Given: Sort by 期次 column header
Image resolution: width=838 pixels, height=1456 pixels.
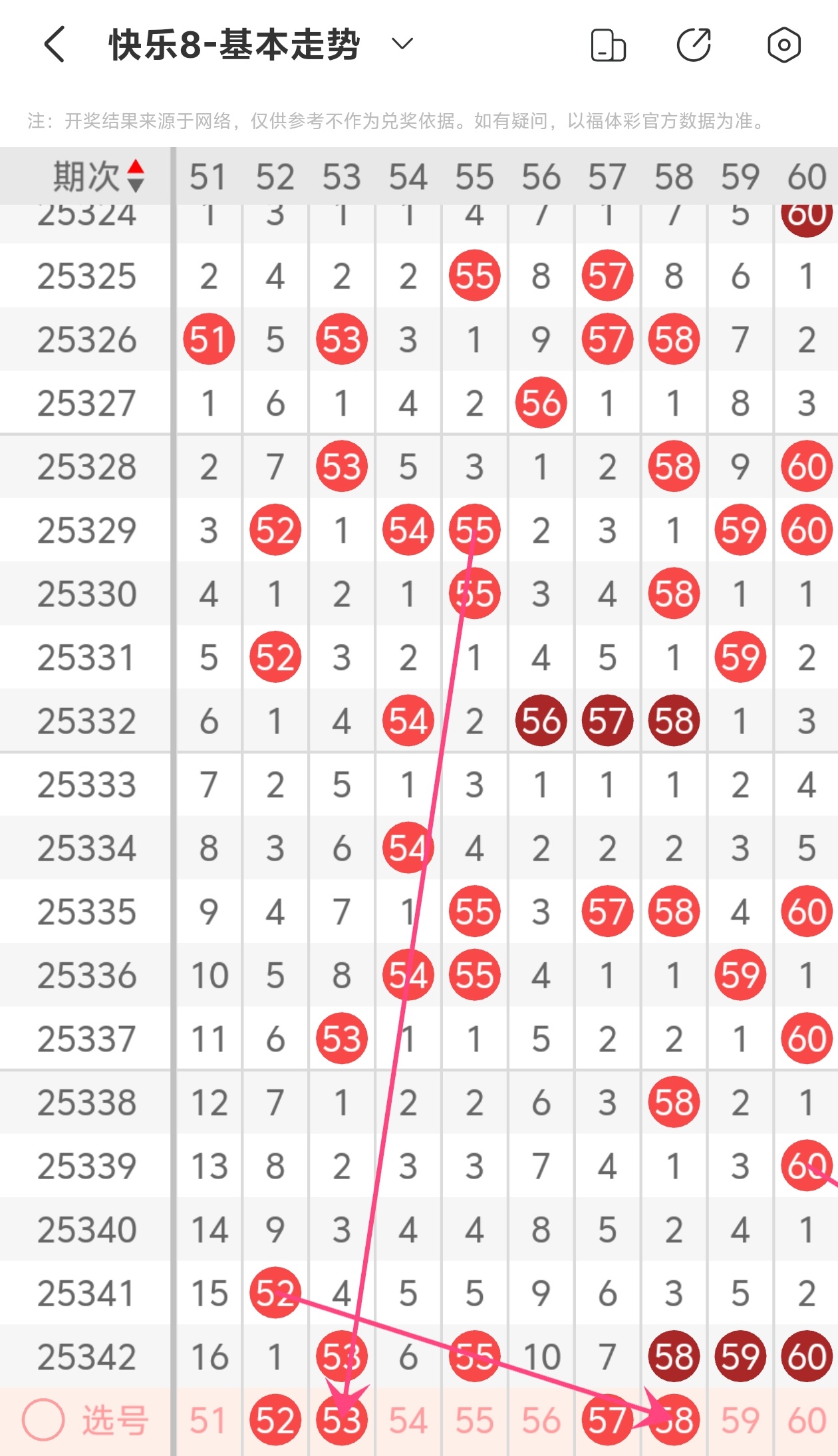Looking at the screenshot, I should [98, 176].
